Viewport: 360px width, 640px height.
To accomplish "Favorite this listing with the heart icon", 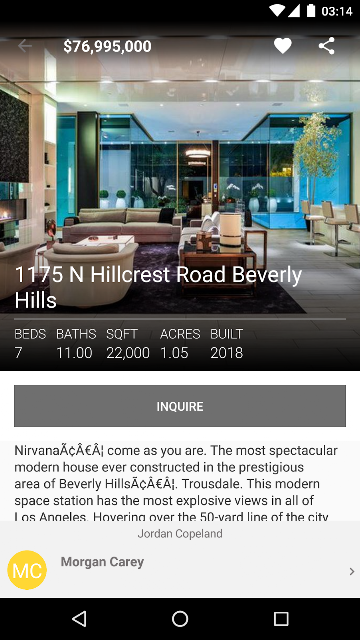I will 282,46.
